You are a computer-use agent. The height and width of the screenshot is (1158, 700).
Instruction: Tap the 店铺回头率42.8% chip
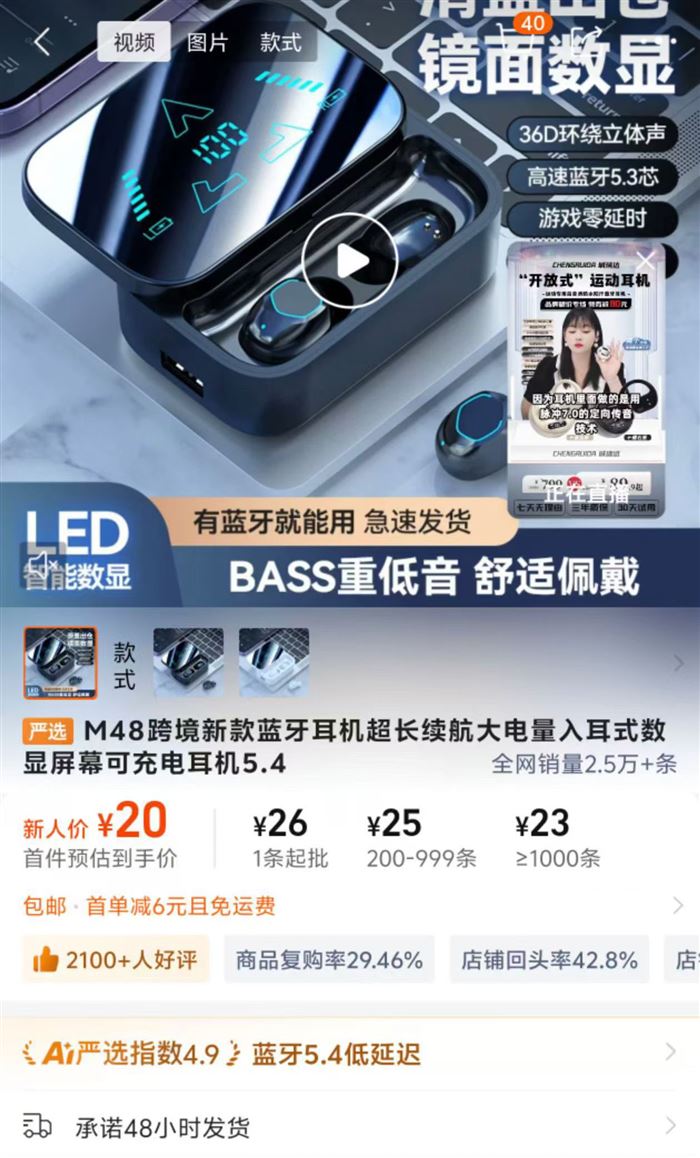click(x=549, y=960)
